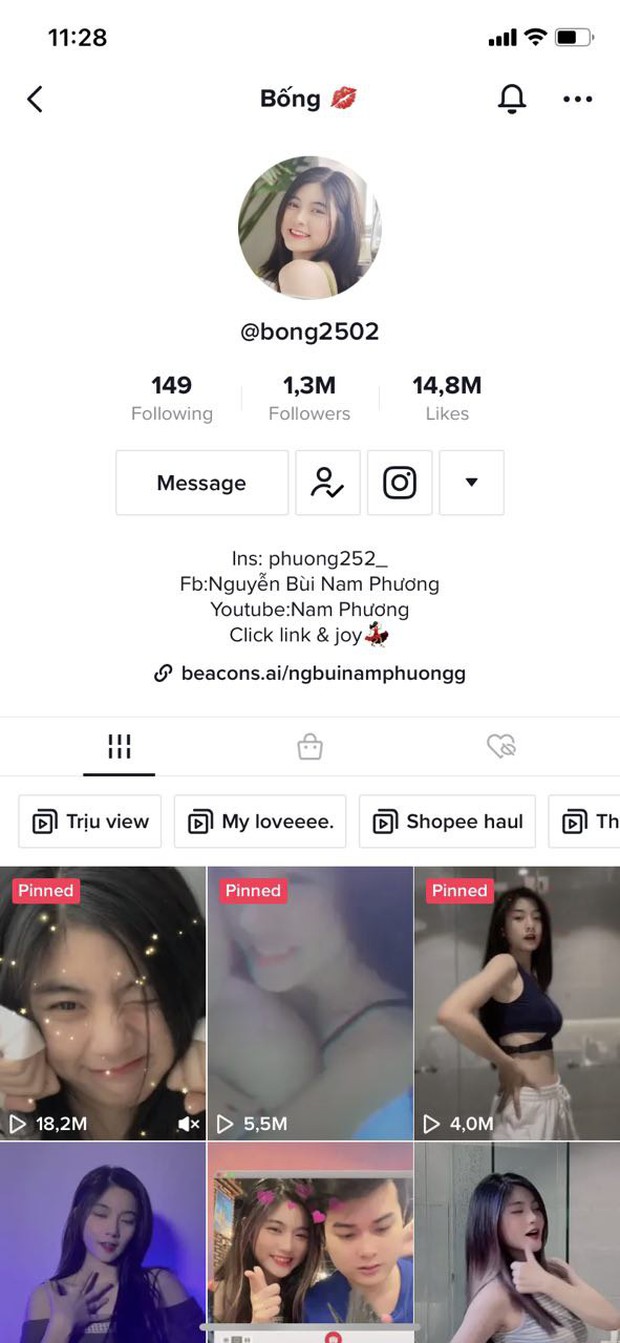Tap the Message button
620x1343 pixels.
coord(202,483)
